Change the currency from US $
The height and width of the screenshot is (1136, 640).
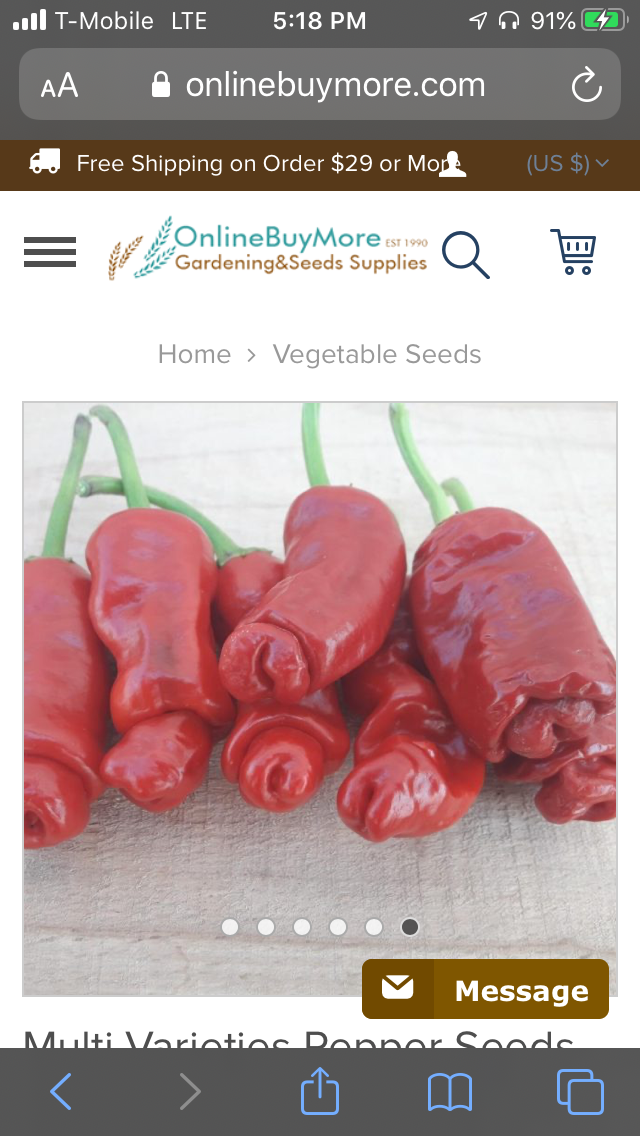click(567, 164)
